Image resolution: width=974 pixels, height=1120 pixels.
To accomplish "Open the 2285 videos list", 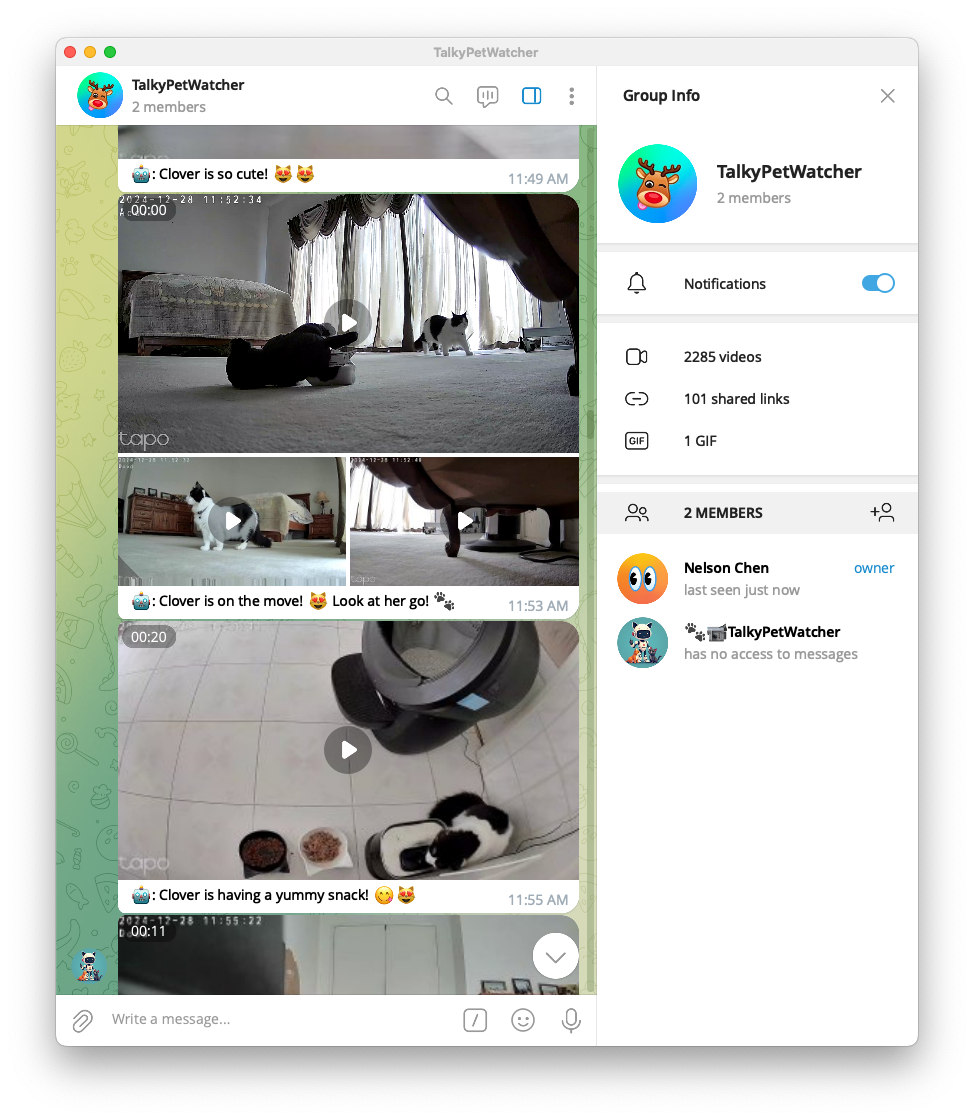I will [722, 357].
